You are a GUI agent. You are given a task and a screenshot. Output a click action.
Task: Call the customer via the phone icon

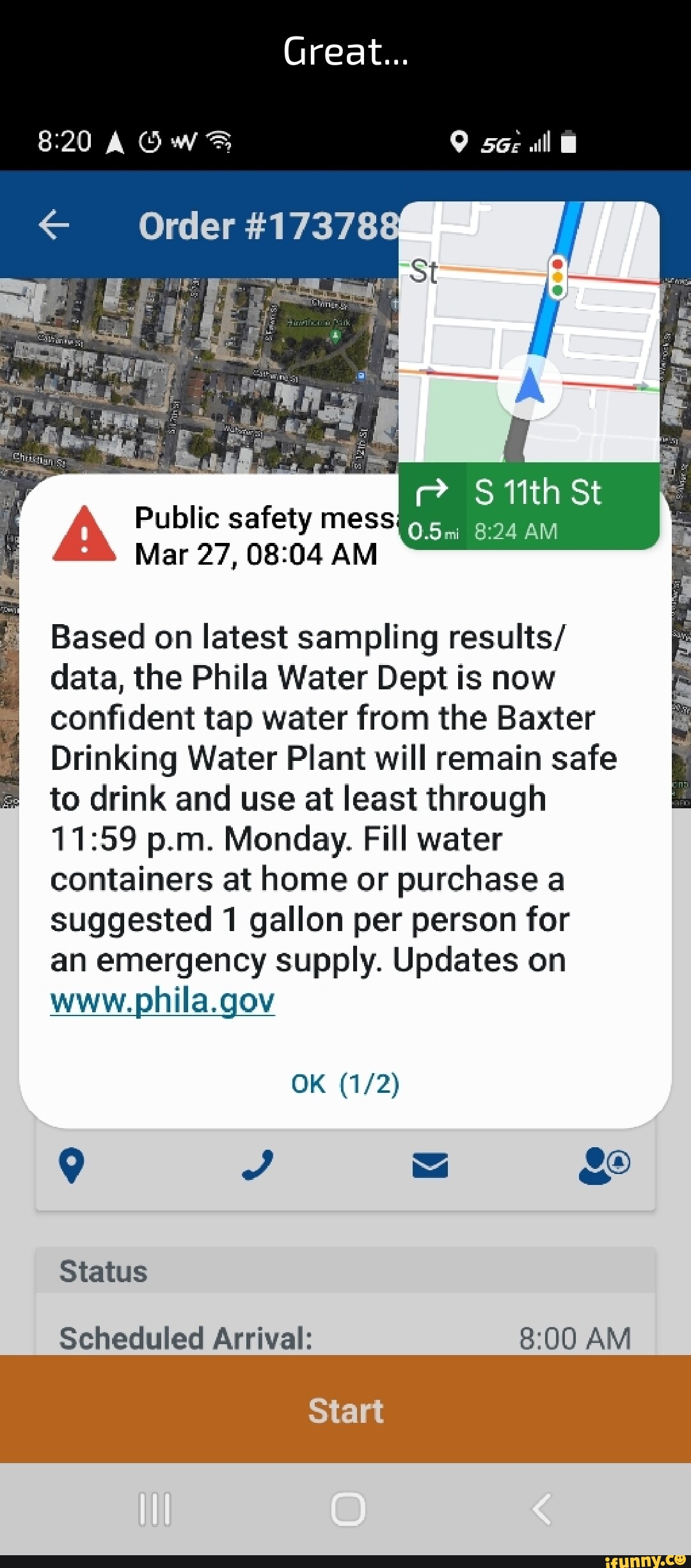point(258,1164)
